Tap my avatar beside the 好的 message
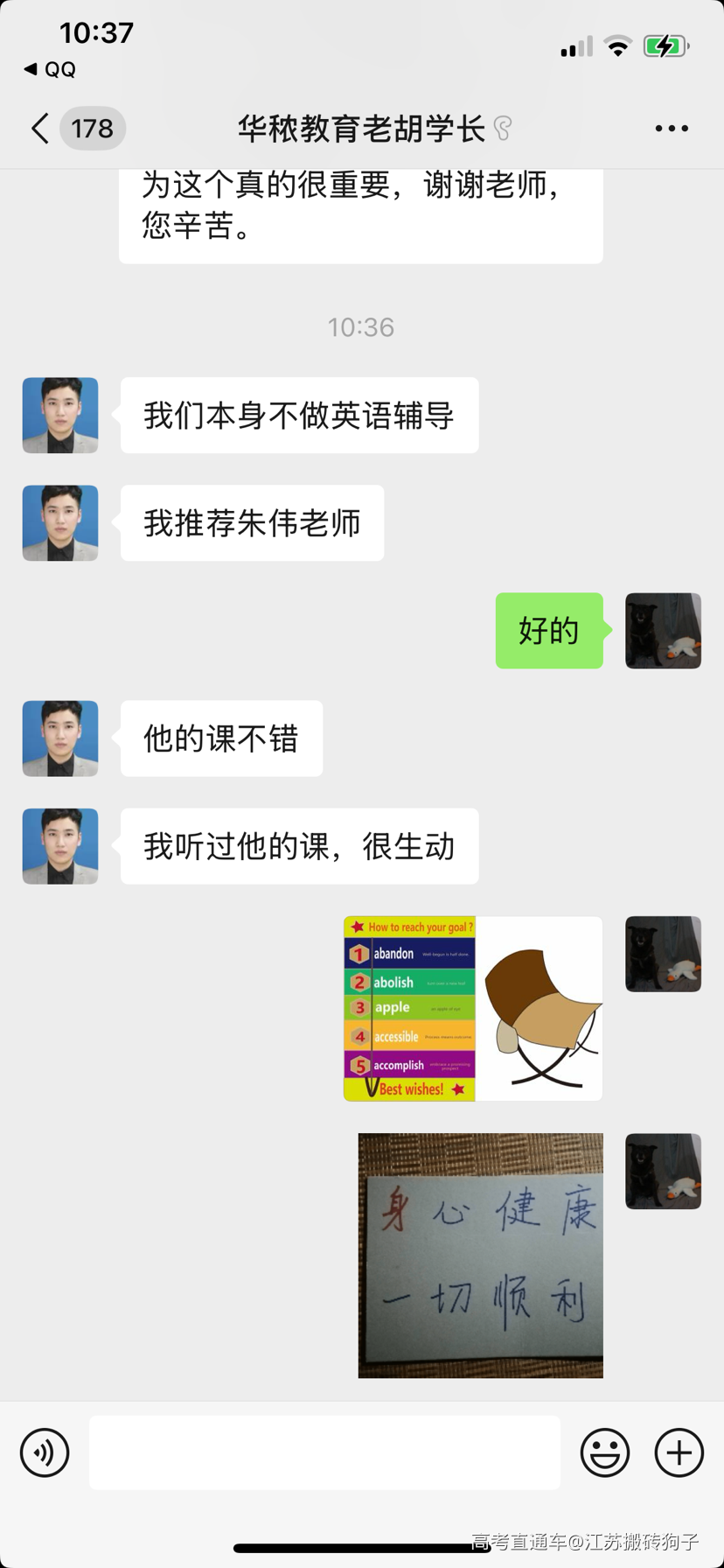The width and height of the screenshot is (724, 1568). (x=663, y=631)
